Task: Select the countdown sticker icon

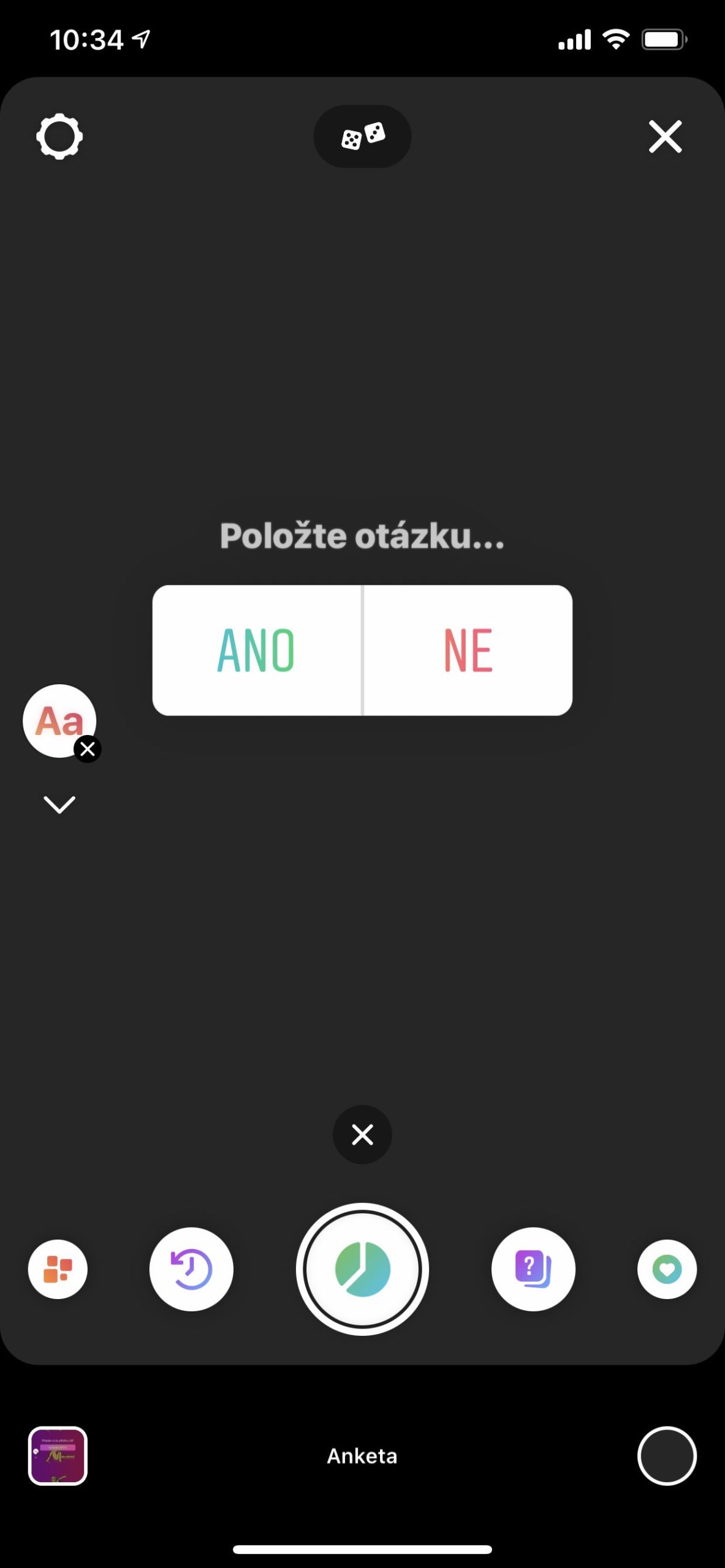Action: coord(192,1270)
